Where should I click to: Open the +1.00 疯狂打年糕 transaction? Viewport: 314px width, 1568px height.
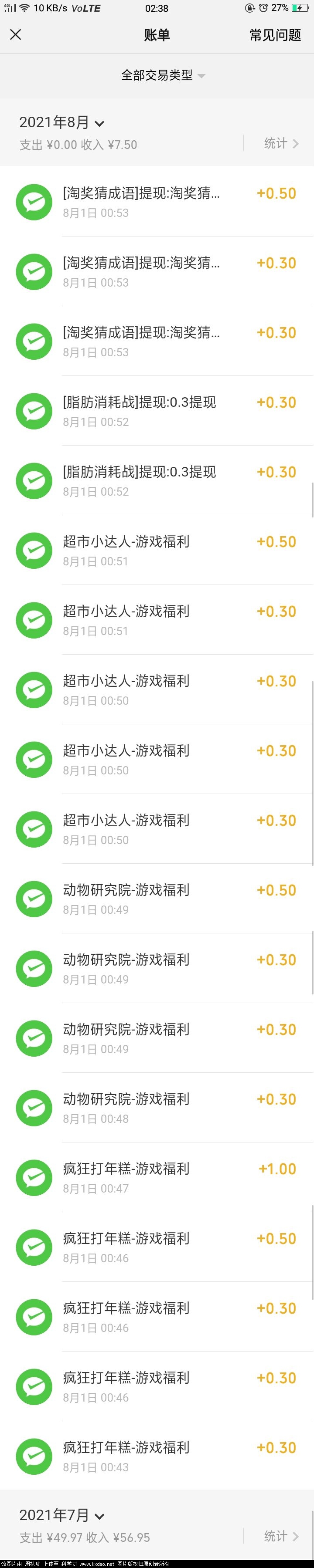pos(157,1177)
